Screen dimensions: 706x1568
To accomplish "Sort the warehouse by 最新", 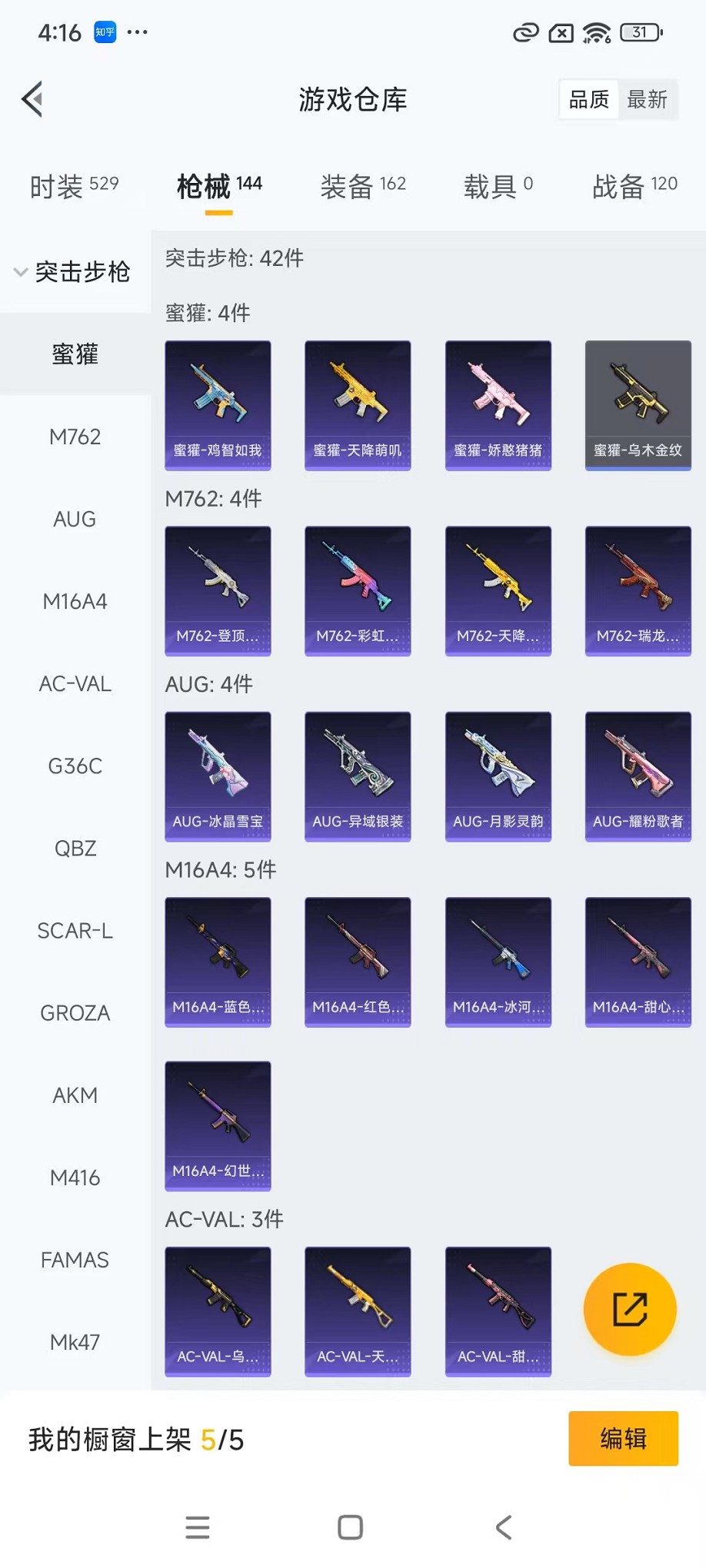I will pyautogui.click(x=647, y=99).
